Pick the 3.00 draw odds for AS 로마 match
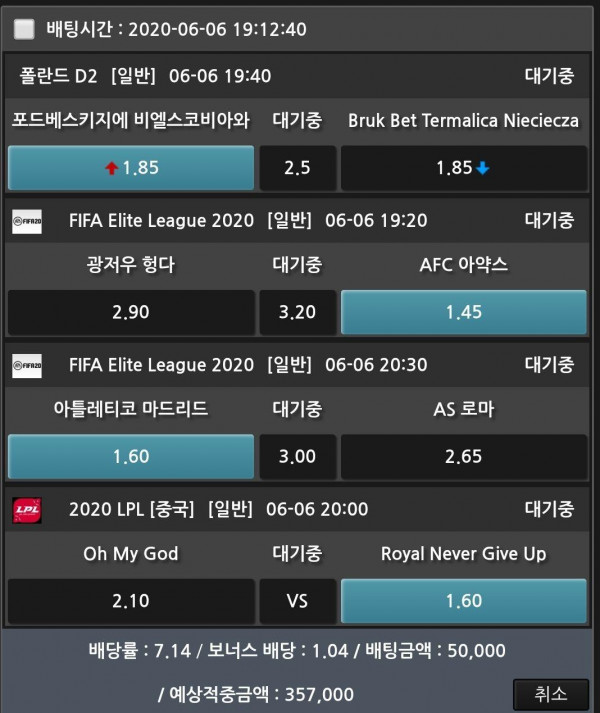Screen dimensions: 600x713 pyautogui.click(x=297, y=456)
